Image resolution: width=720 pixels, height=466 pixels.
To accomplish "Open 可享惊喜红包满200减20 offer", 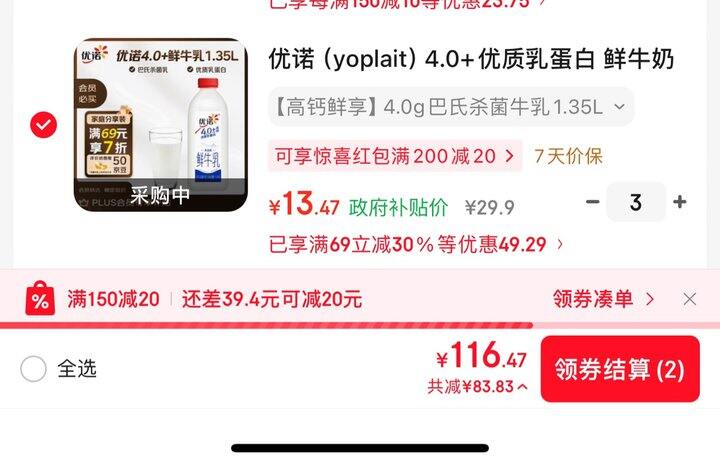I will pyautogui.click(x=395, y=156).
